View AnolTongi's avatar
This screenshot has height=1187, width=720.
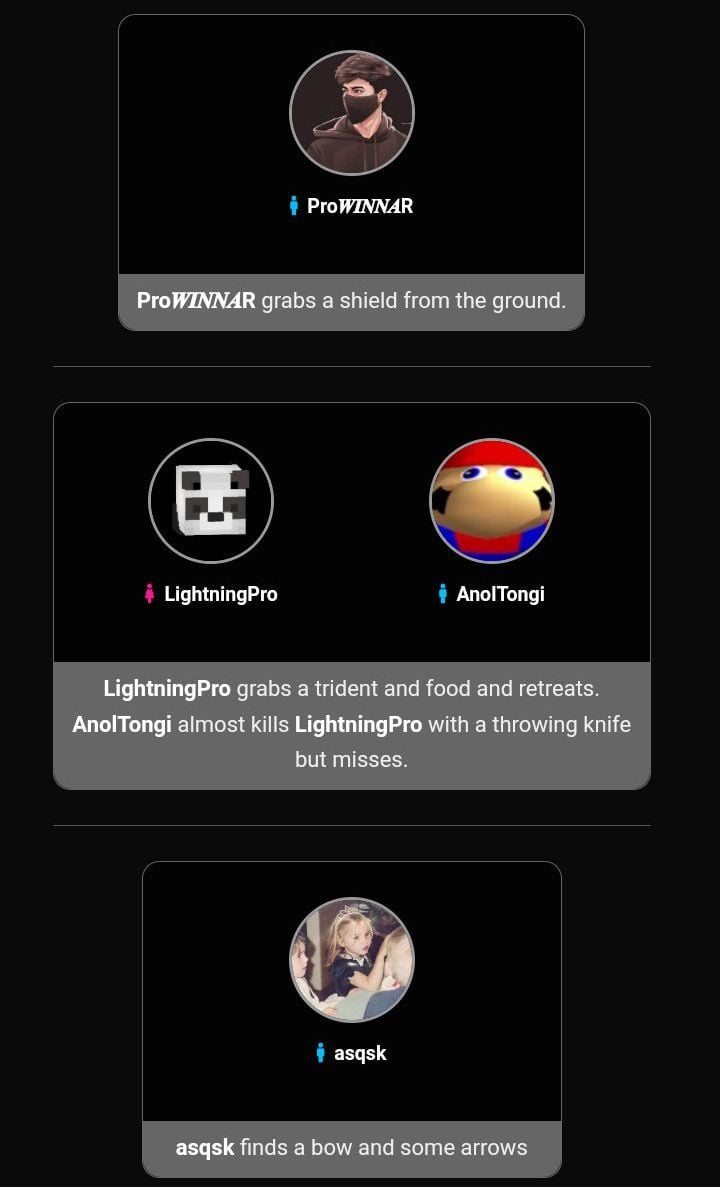pyautogui.click(x=491, y=501)
